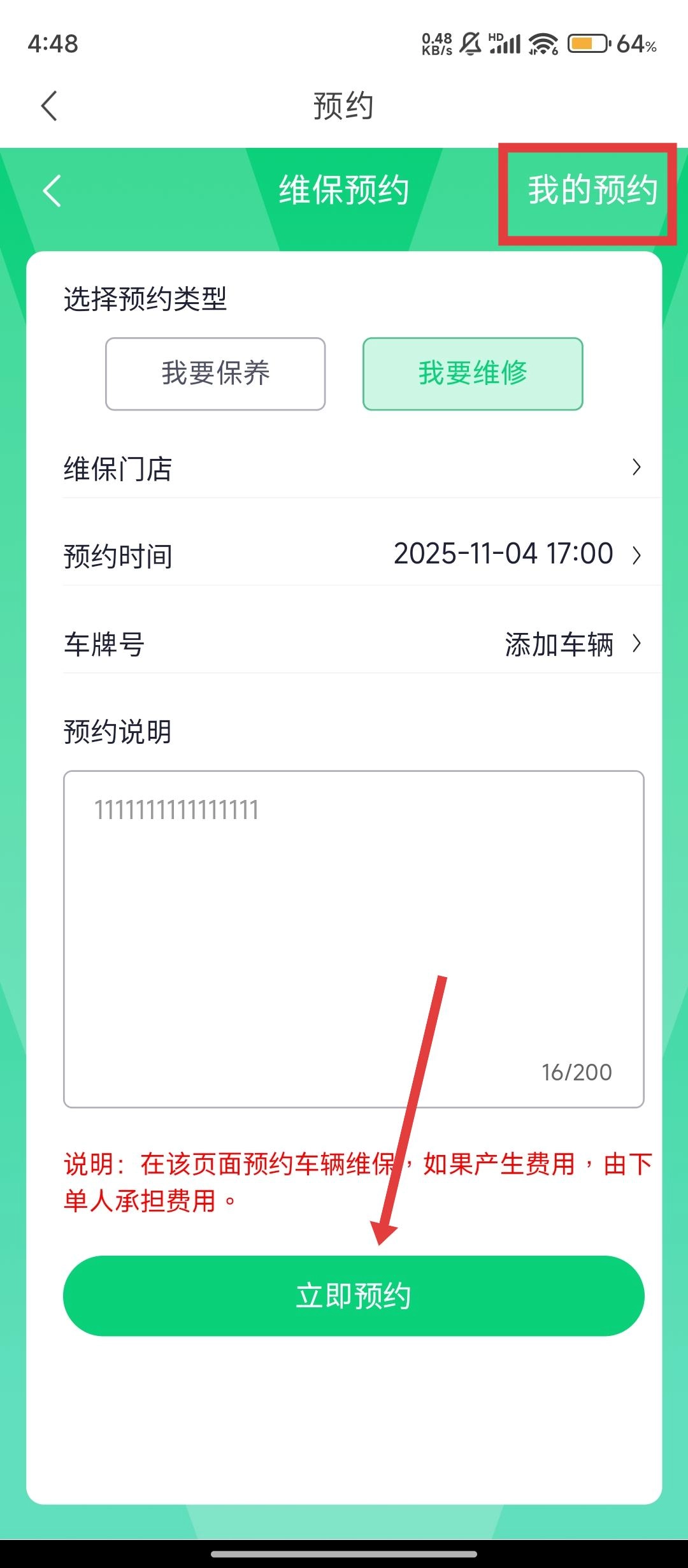Select the 我要维修 appointment type
688x1568 pixels.
(x=473, y=374)
